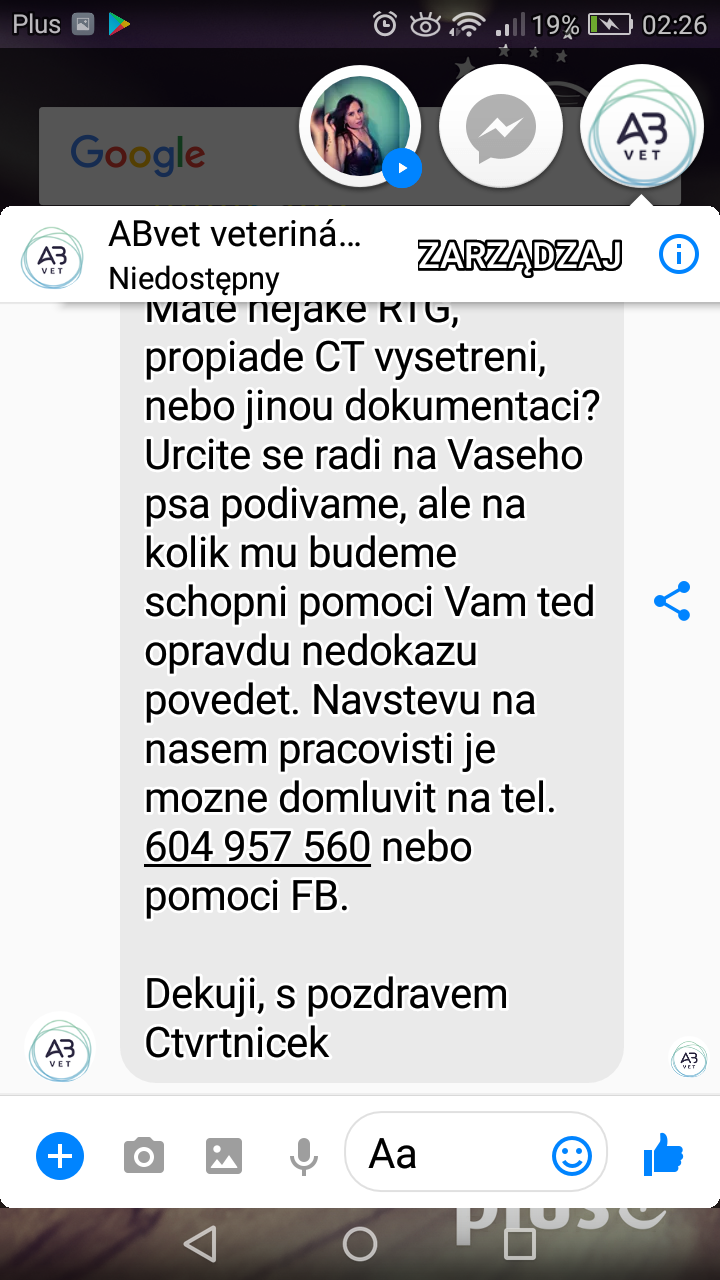Image resolution: width=720 pixels, height=1280 pixels.
Task: Go back with the system back button
Action: pyautogui.click(x=200, y=1244)
